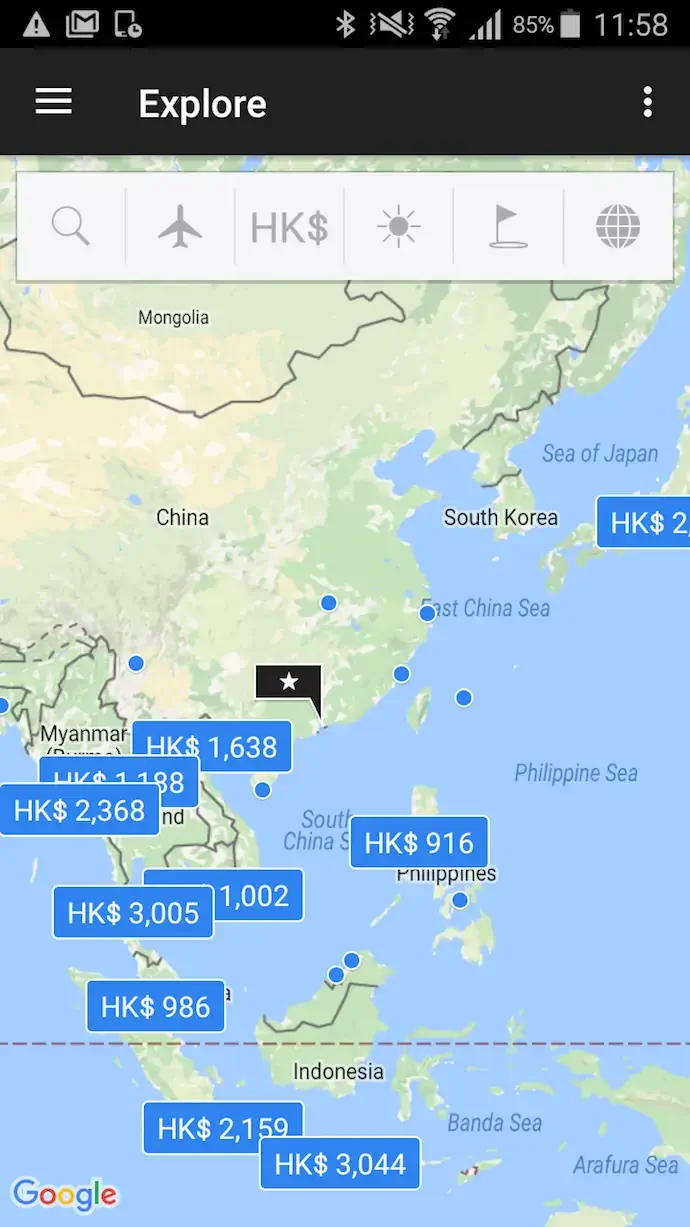Open the overflow menu
This screenshot has width=690, height=1227.
tap(648, 102)
